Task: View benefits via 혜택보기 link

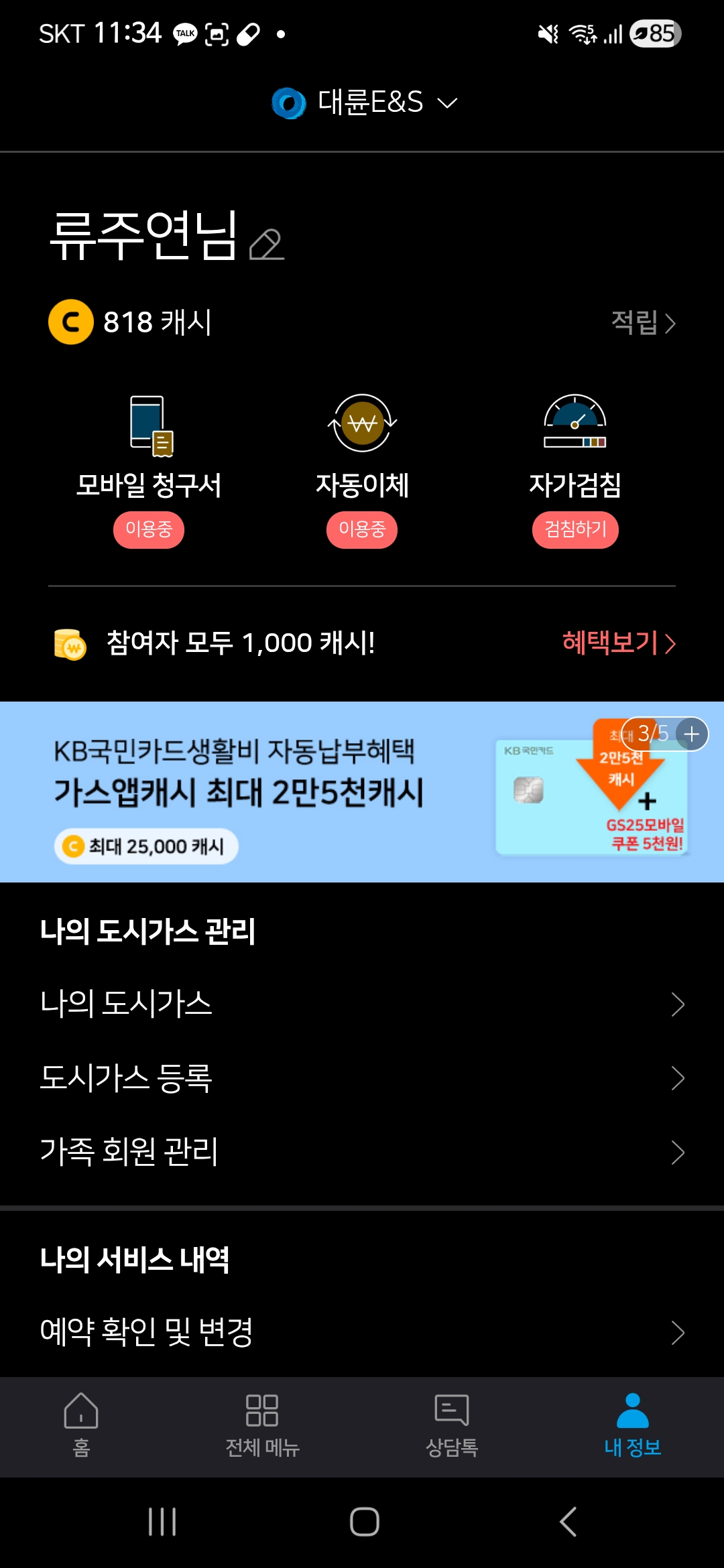Action: click(618, 643)
